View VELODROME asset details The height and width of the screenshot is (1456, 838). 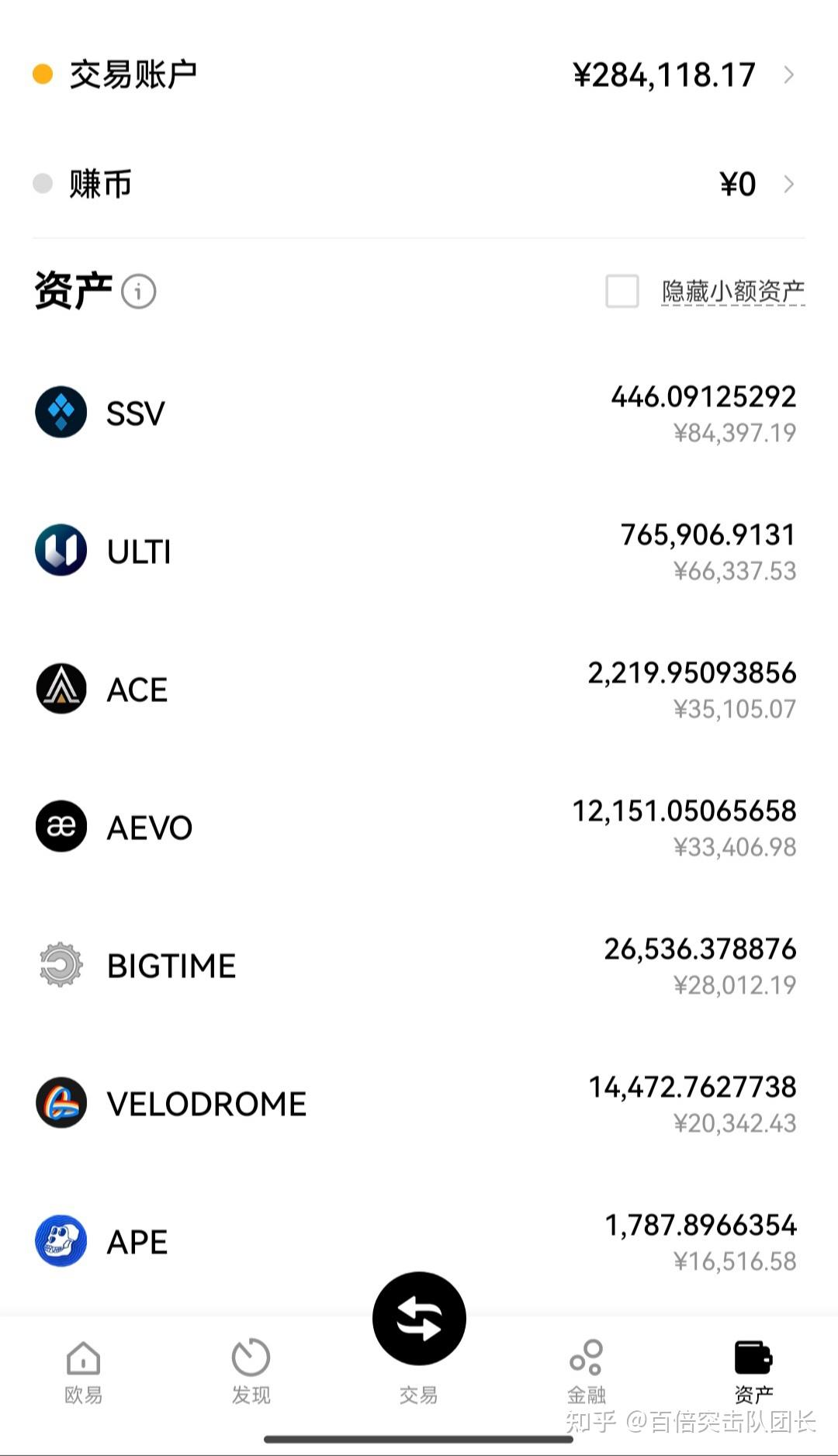pyautogui.click(x=419, y=1103)
